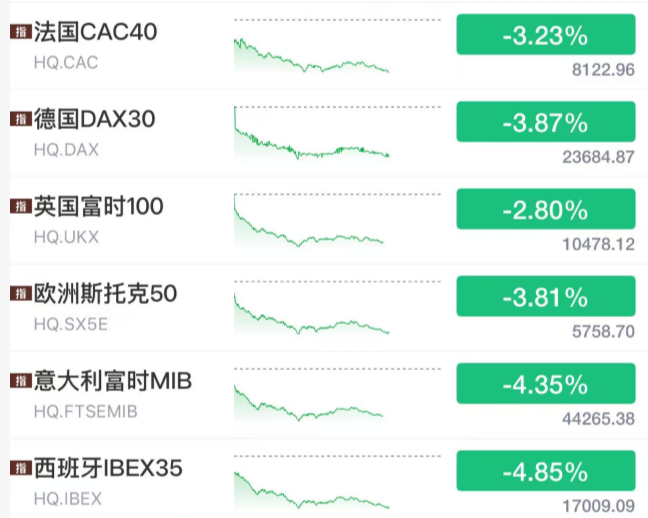This screenshot has width=648, height=518.
Task: View the 英国富时100 index row
Action: [100, 207]
